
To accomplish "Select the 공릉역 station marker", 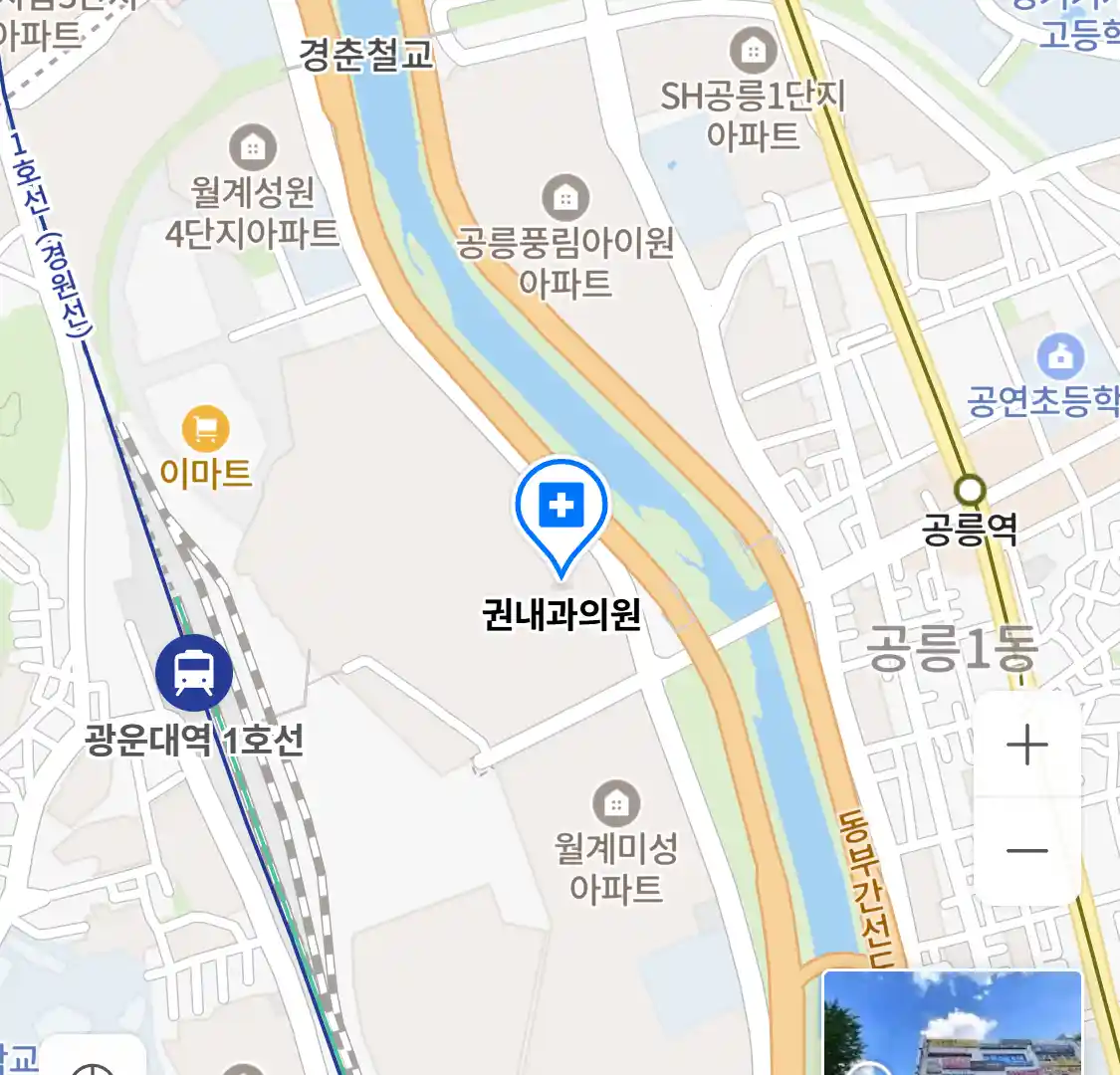I will 969,490.
